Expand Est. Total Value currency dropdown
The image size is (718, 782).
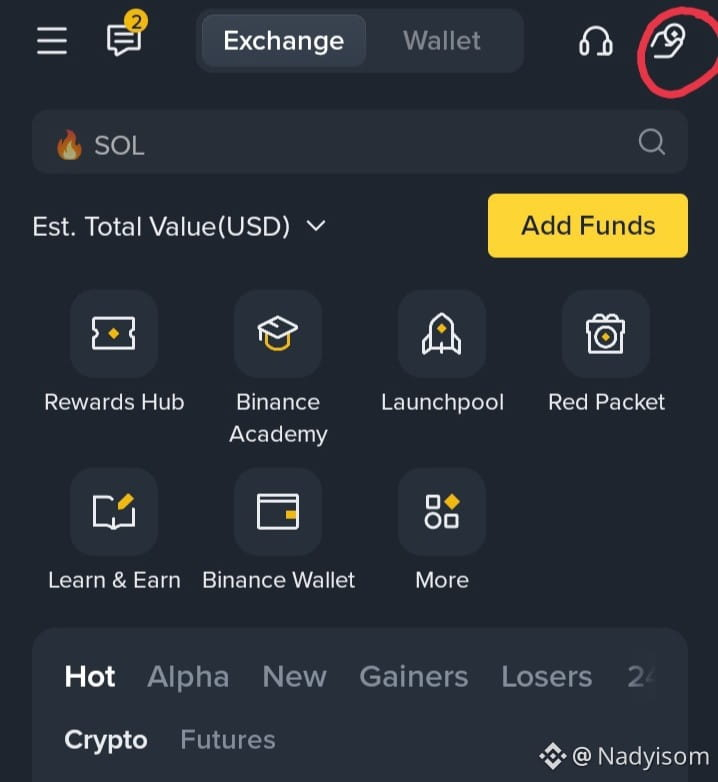[316, 226]
